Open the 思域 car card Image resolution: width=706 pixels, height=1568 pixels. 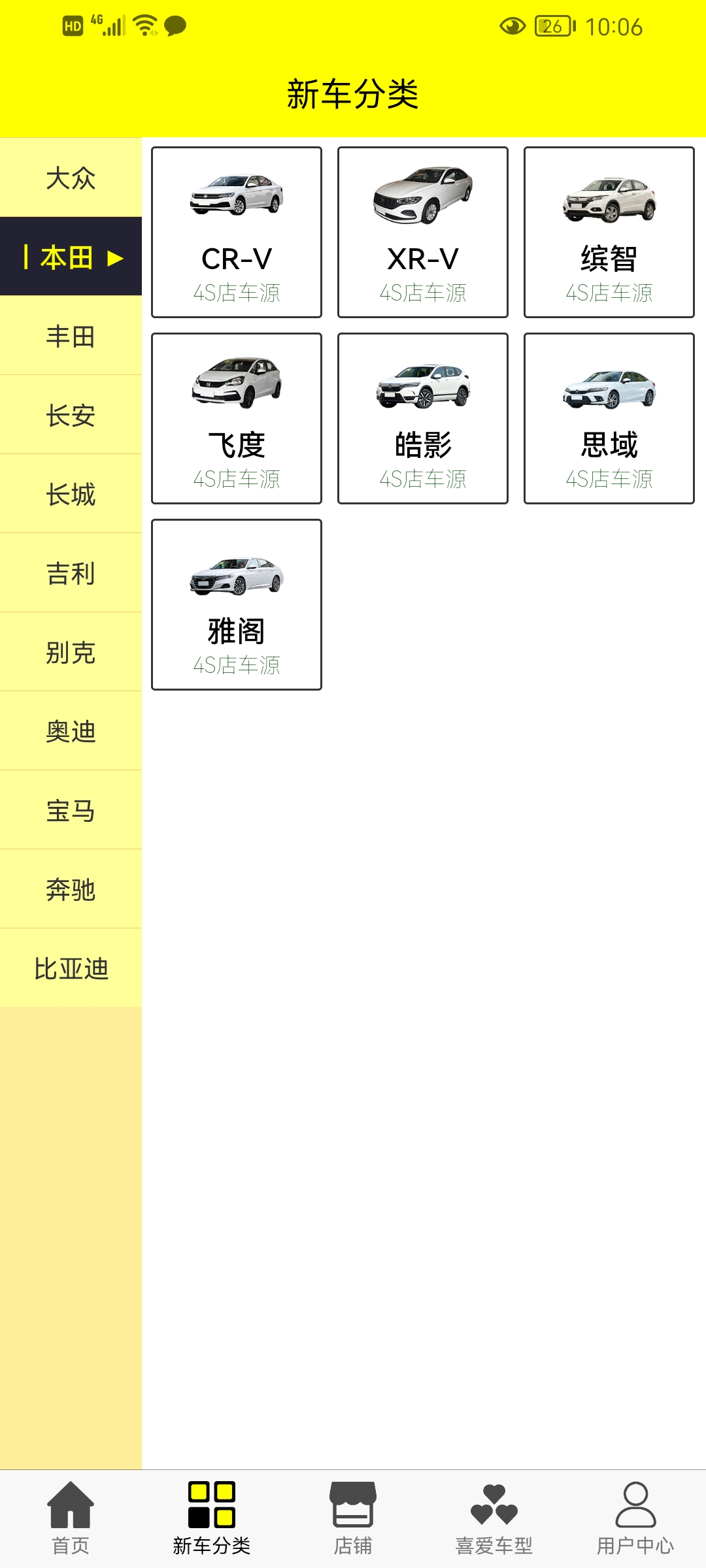609,419
